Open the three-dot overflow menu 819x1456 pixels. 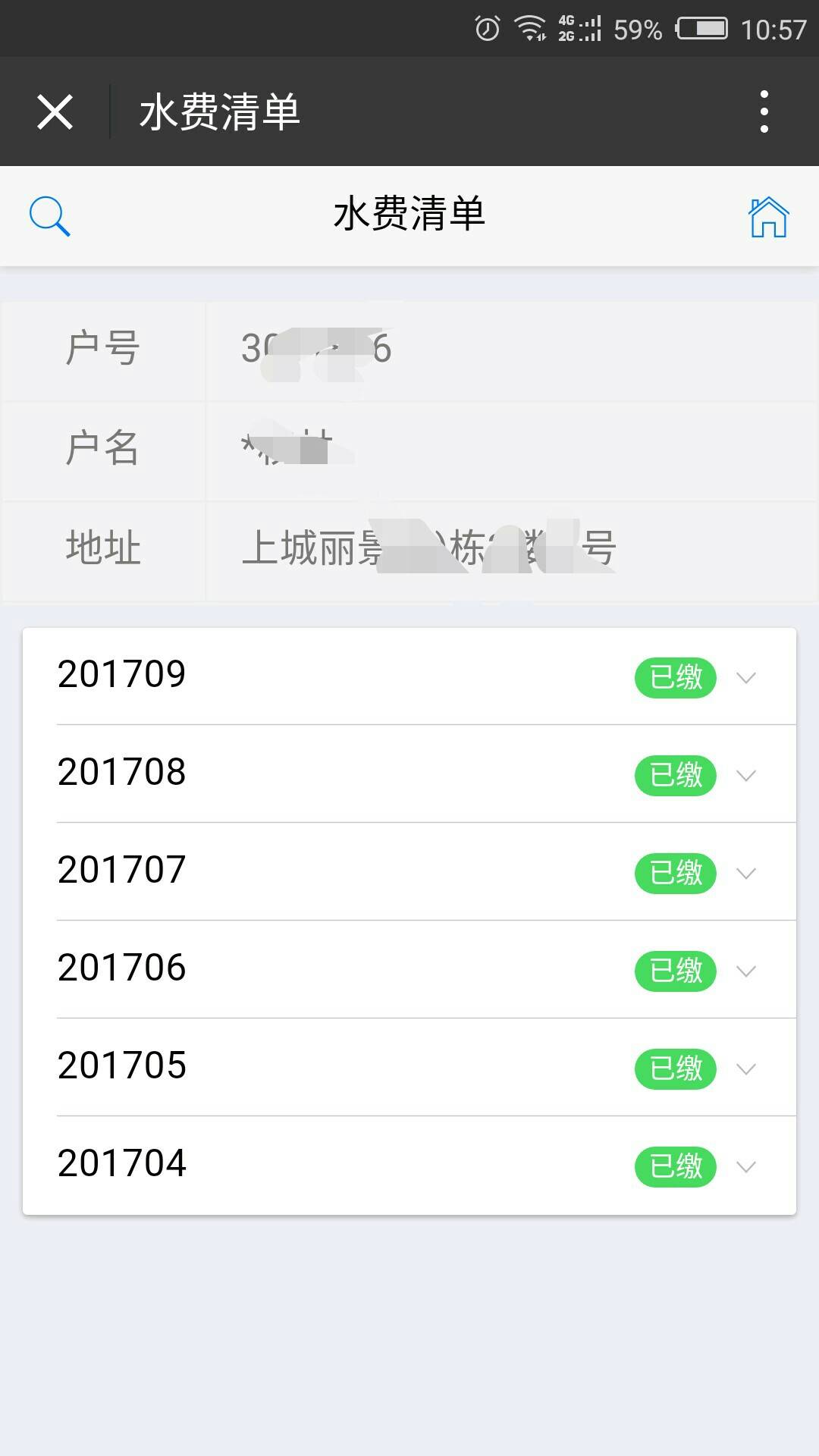click(764, 112)
